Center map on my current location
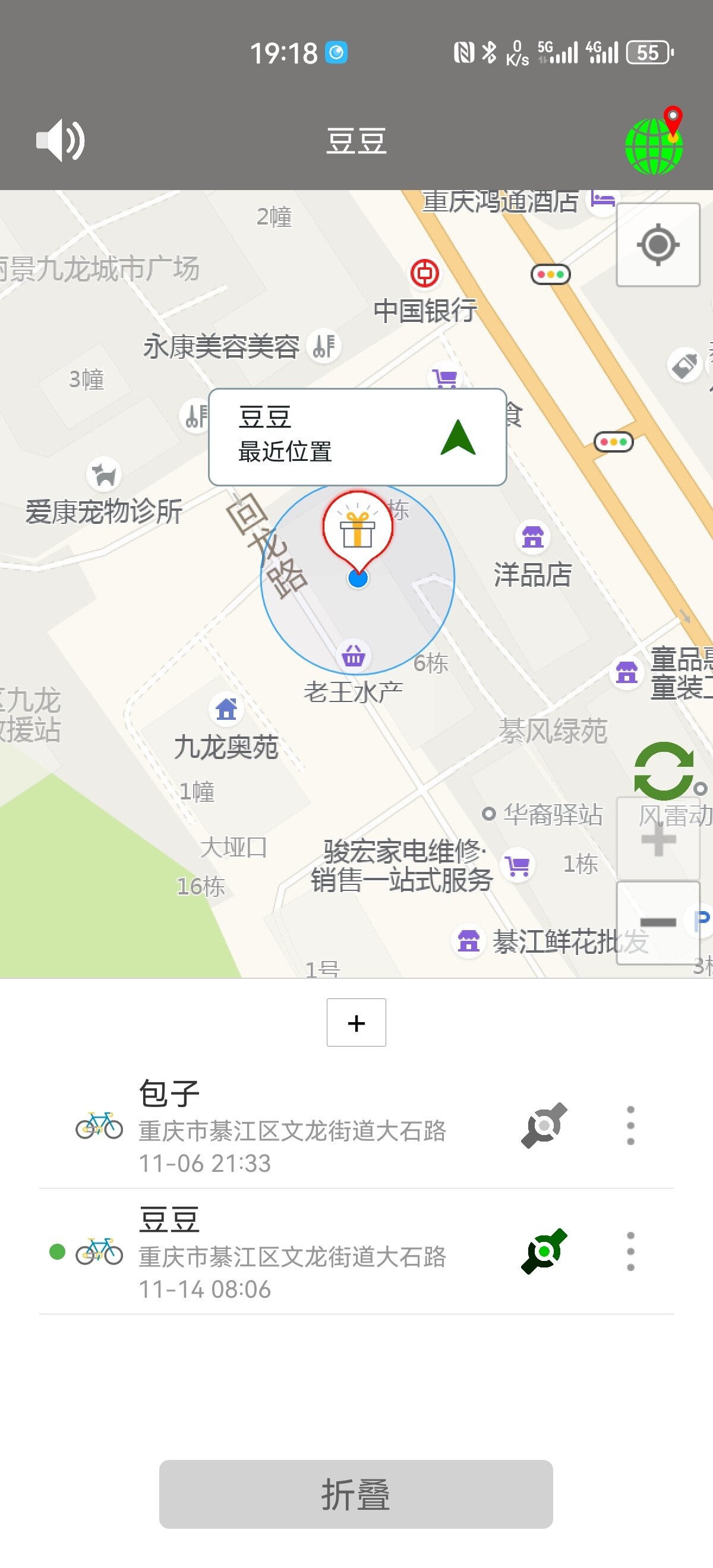 [658, 245]
